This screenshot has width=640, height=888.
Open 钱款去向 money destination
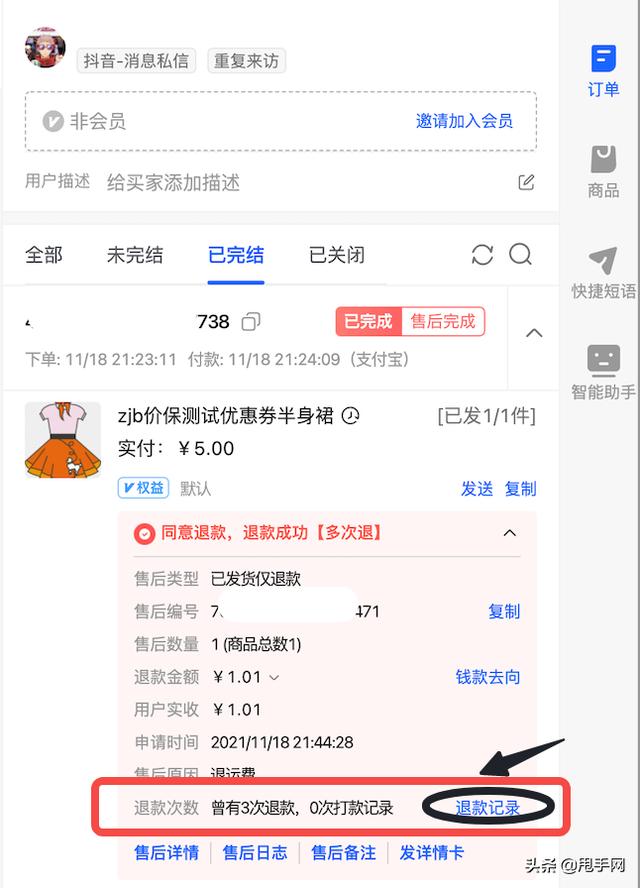pyautogui.click(x=488, y=677)
